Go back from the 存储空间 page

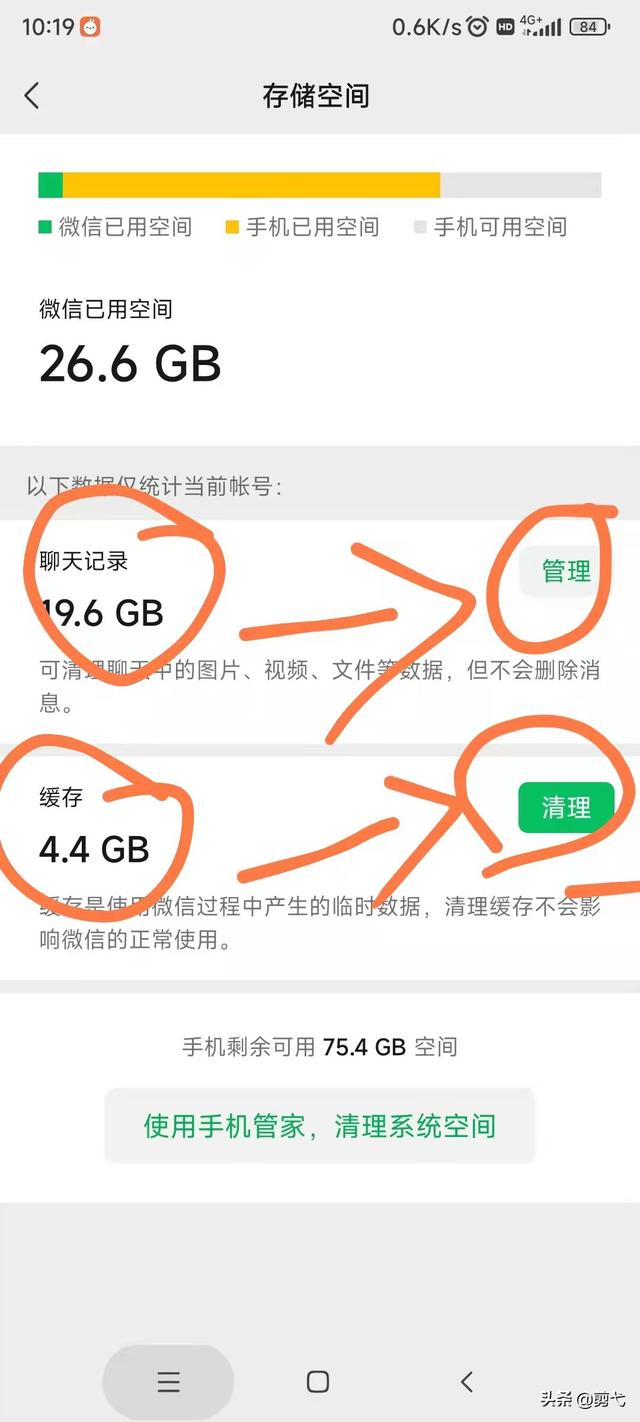tap(32, 96)
